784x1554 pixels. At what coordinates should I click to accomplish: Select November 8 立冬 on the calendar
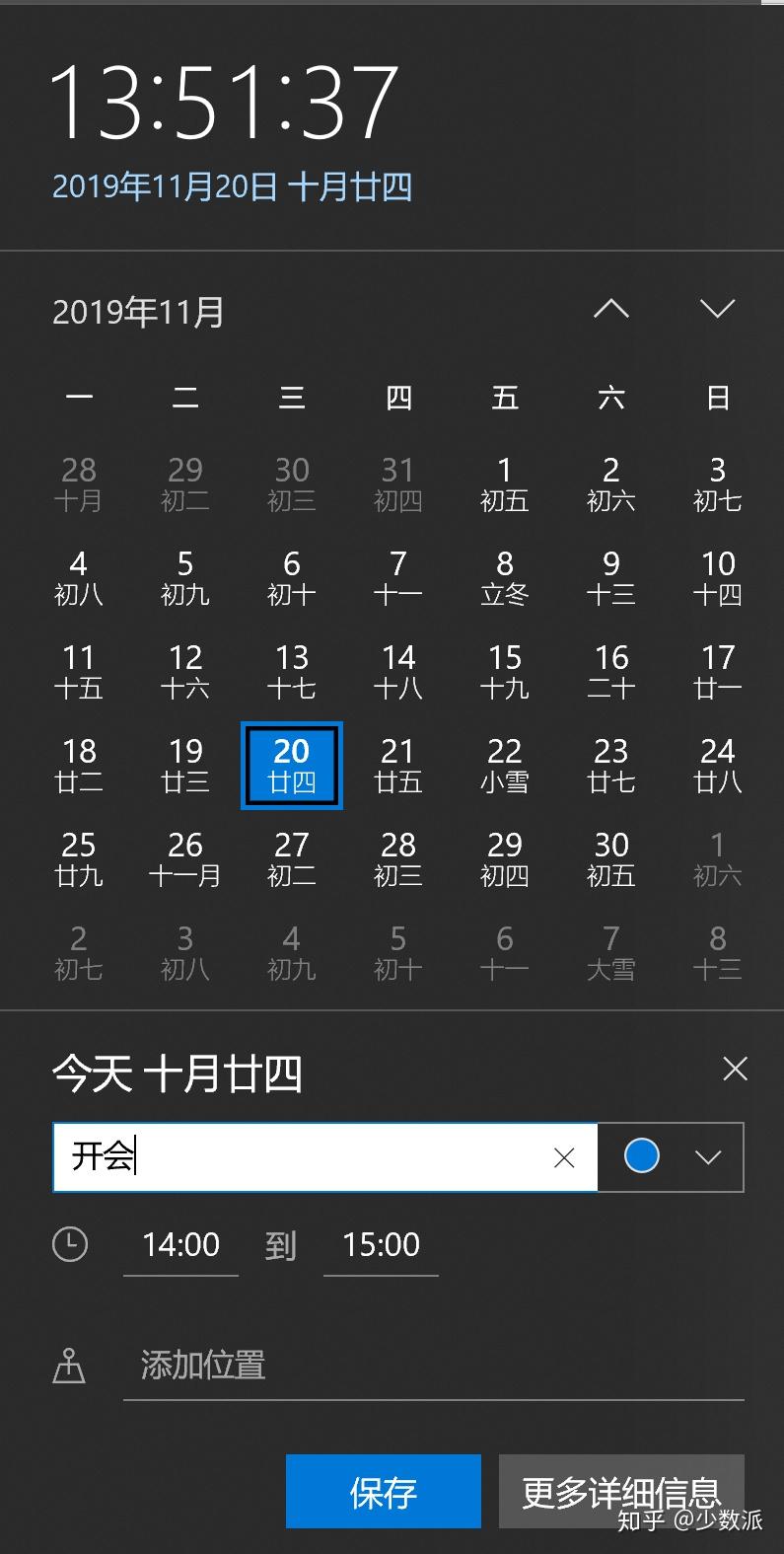pos(505,578)
